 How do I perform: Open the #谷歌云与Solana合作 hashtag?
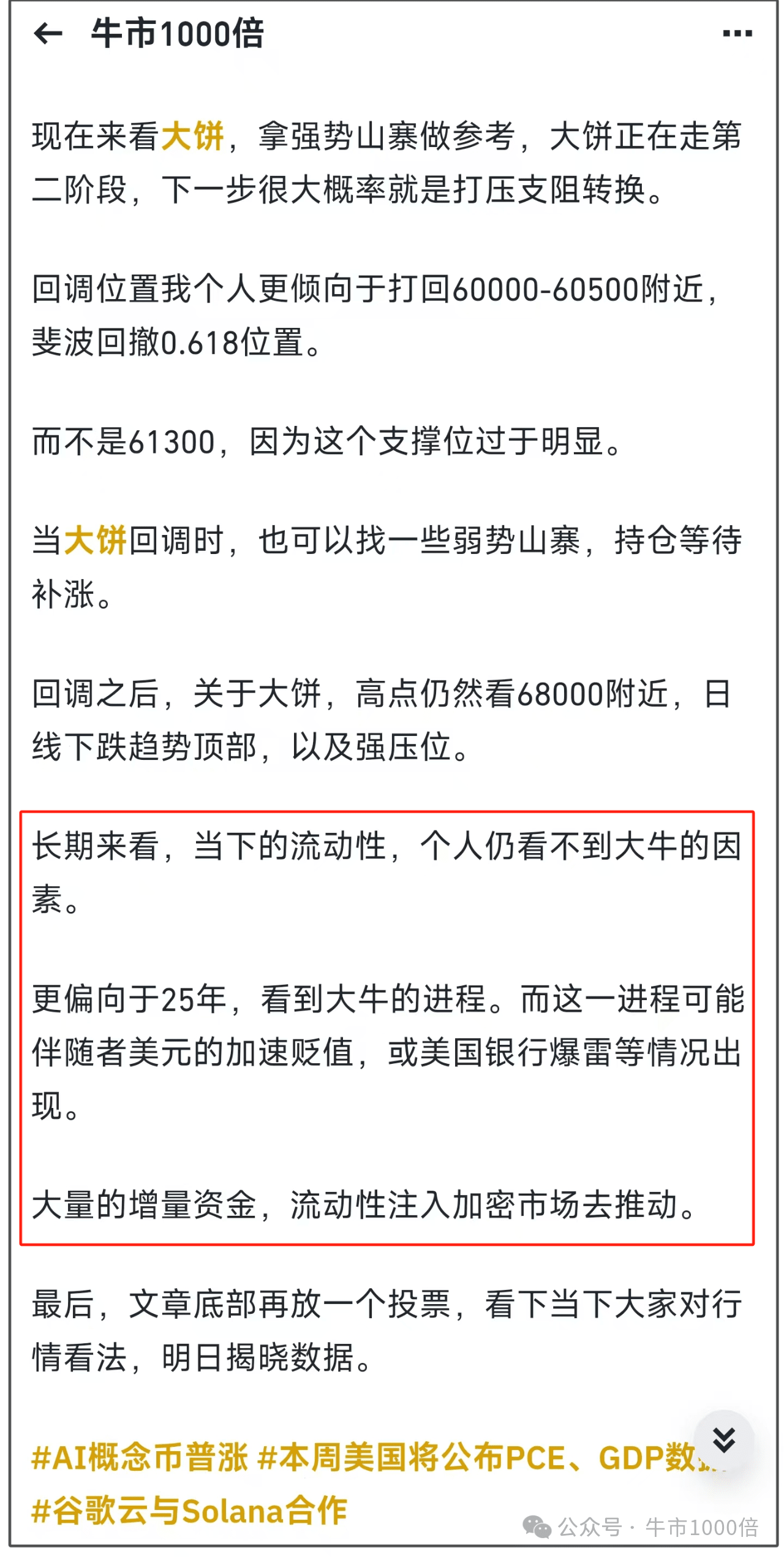pyautogui.click(x=189, y=1510)
